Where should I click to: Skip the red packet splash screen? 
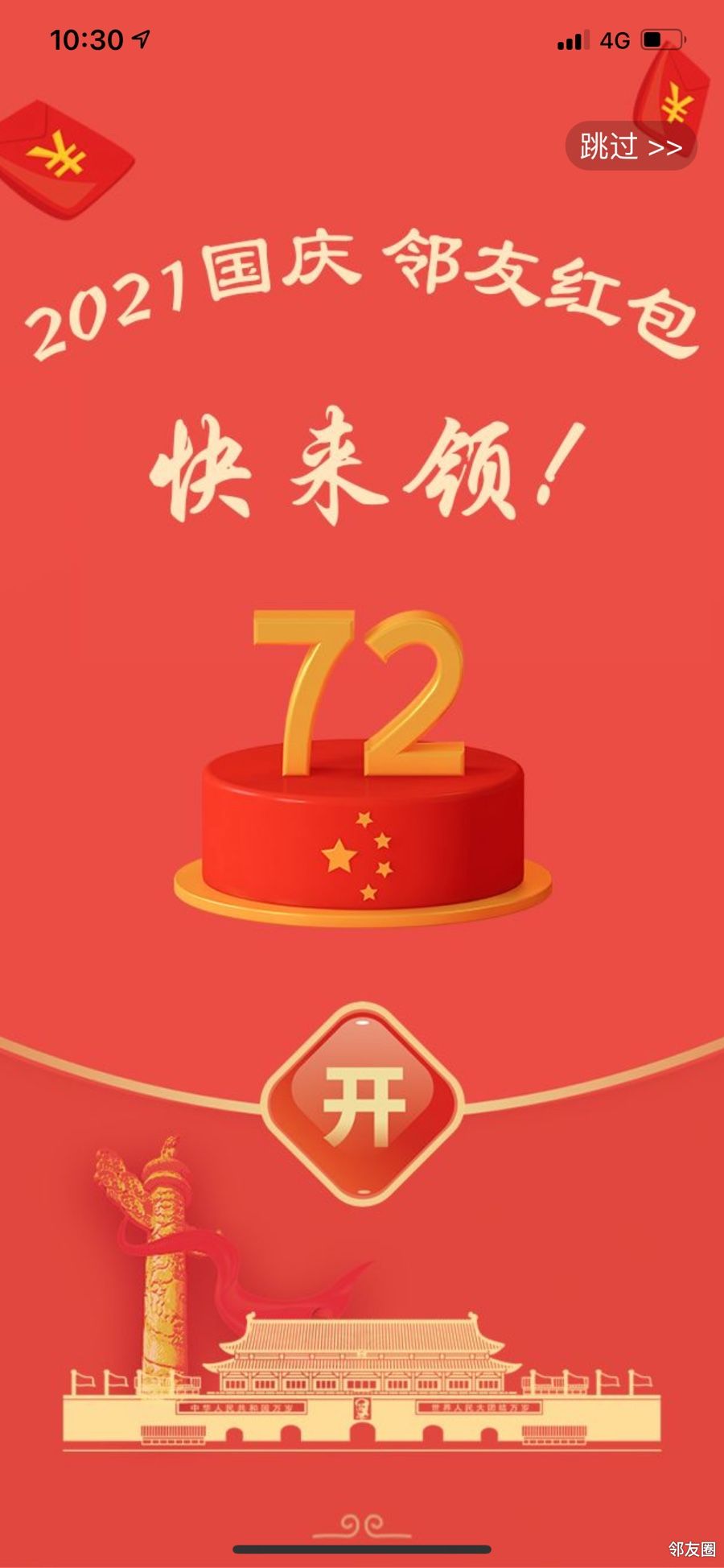point(631,146)
